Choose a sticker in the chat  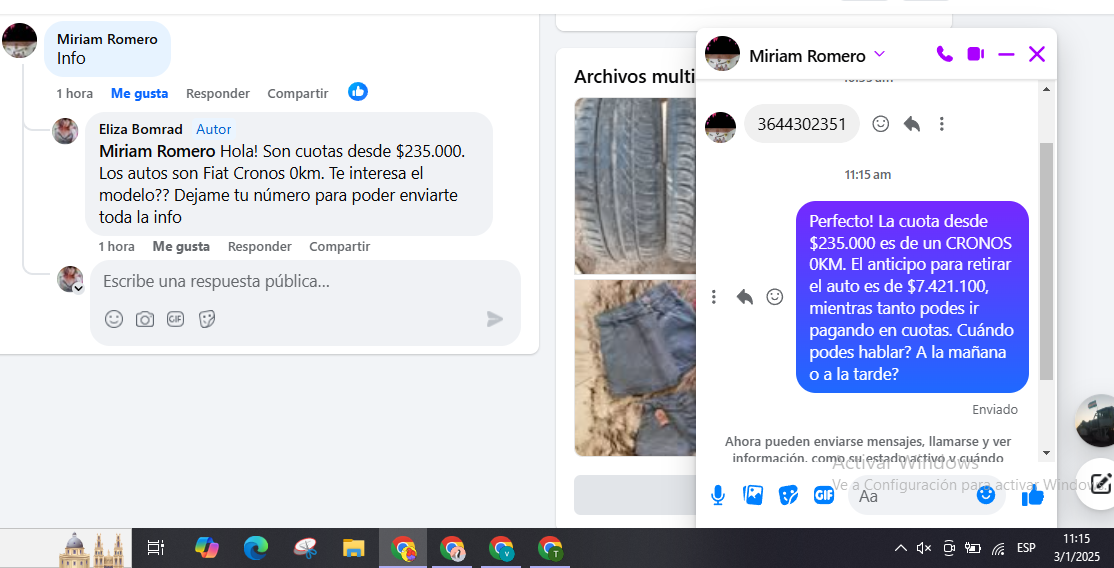tap(788, 495)
